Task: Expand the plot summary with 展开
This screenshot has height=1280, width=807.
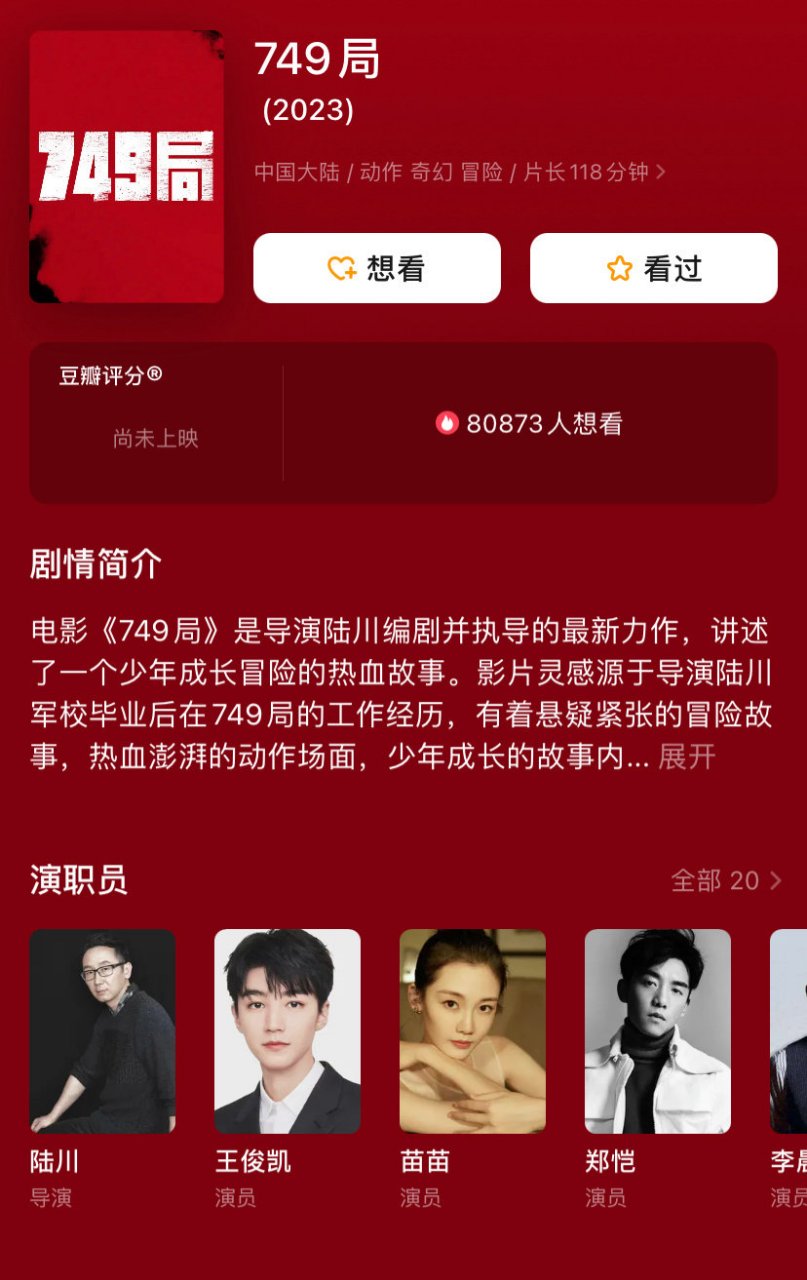Action: [686, 757]
